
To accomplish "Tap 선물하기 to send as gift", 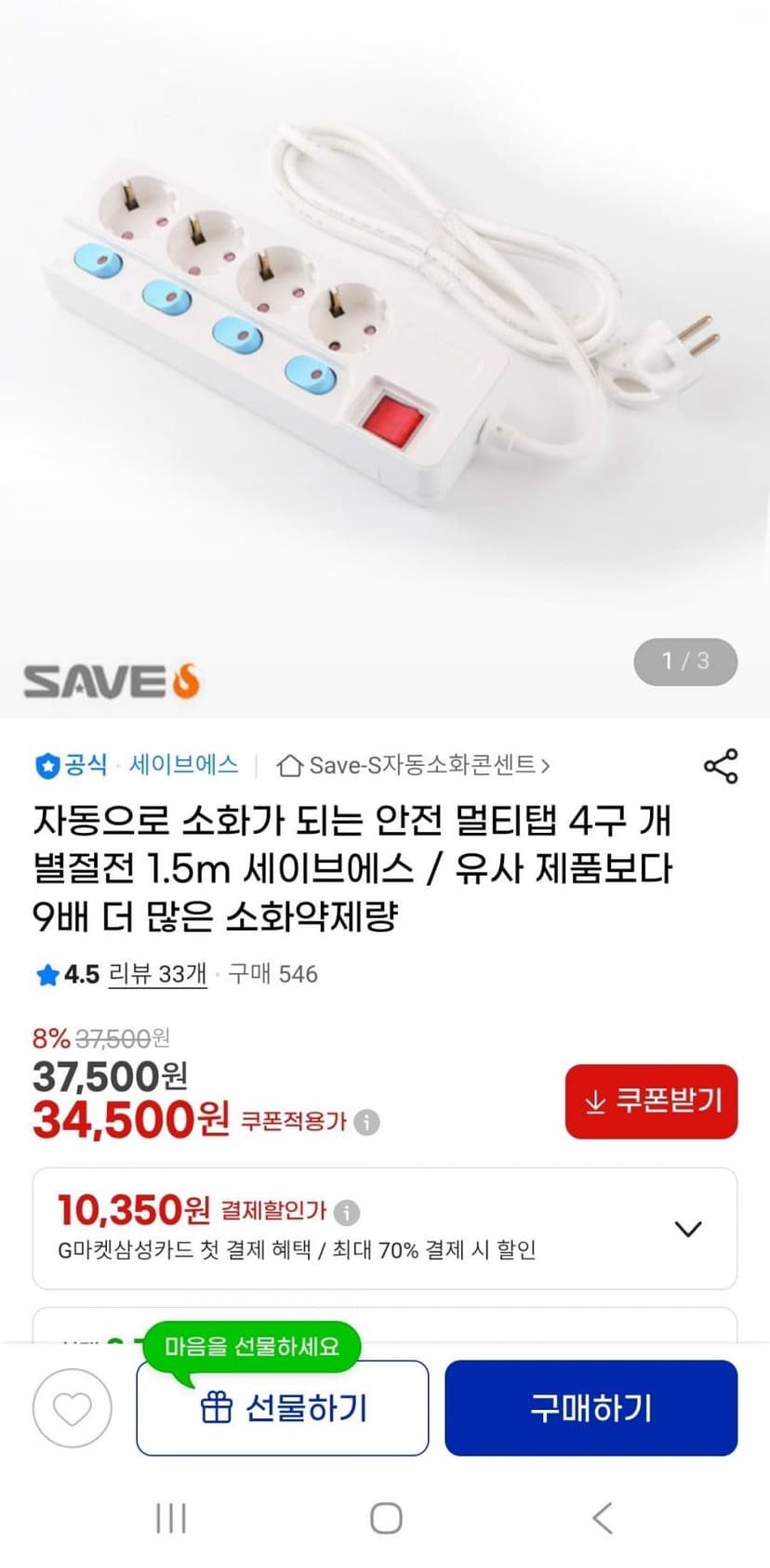I will 283,1408.
